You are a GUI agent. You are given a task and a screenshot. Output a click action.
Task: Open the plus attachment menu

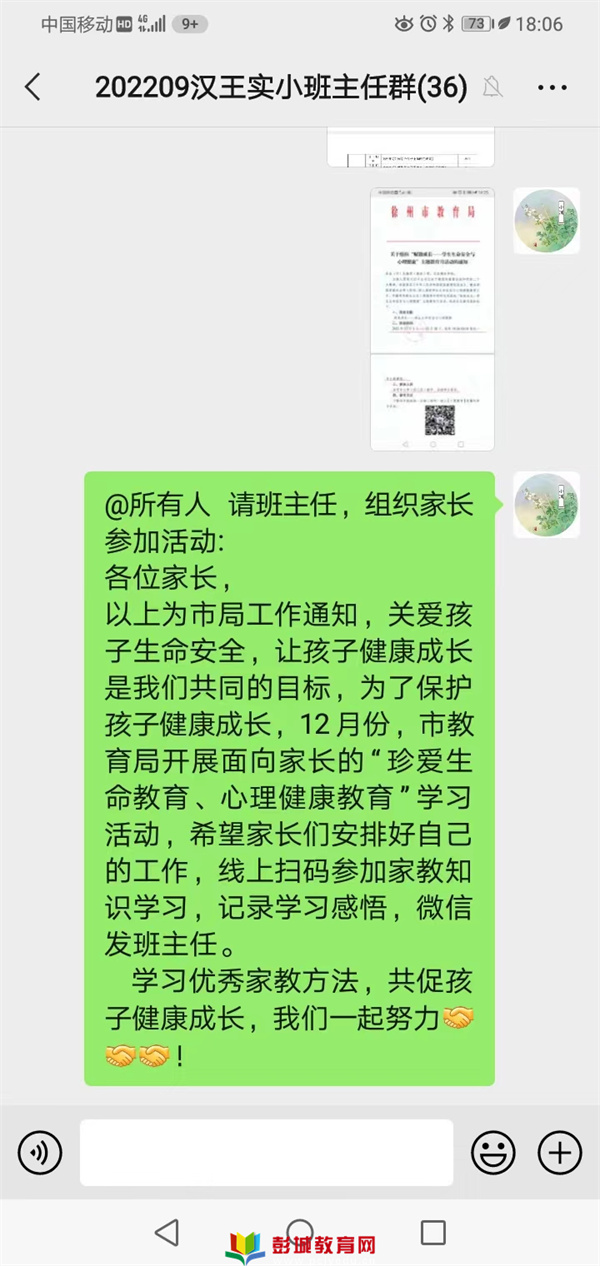click(559, 1153)
